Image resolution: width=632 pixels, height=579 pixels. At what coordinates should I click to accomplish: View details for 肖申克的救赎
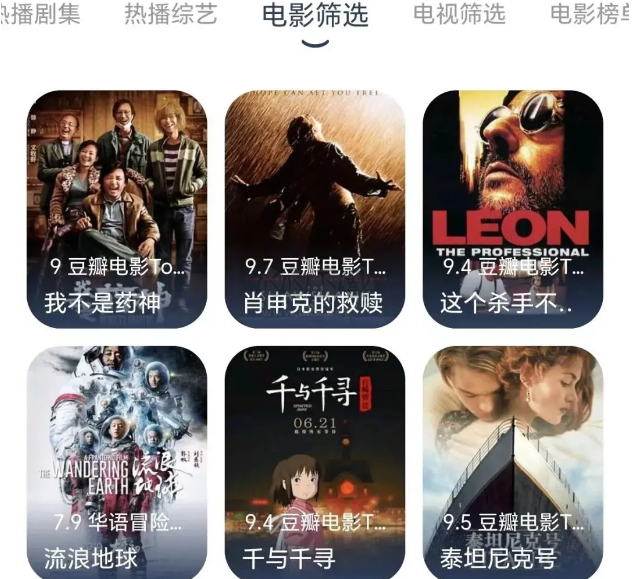(x=315, y=208)
